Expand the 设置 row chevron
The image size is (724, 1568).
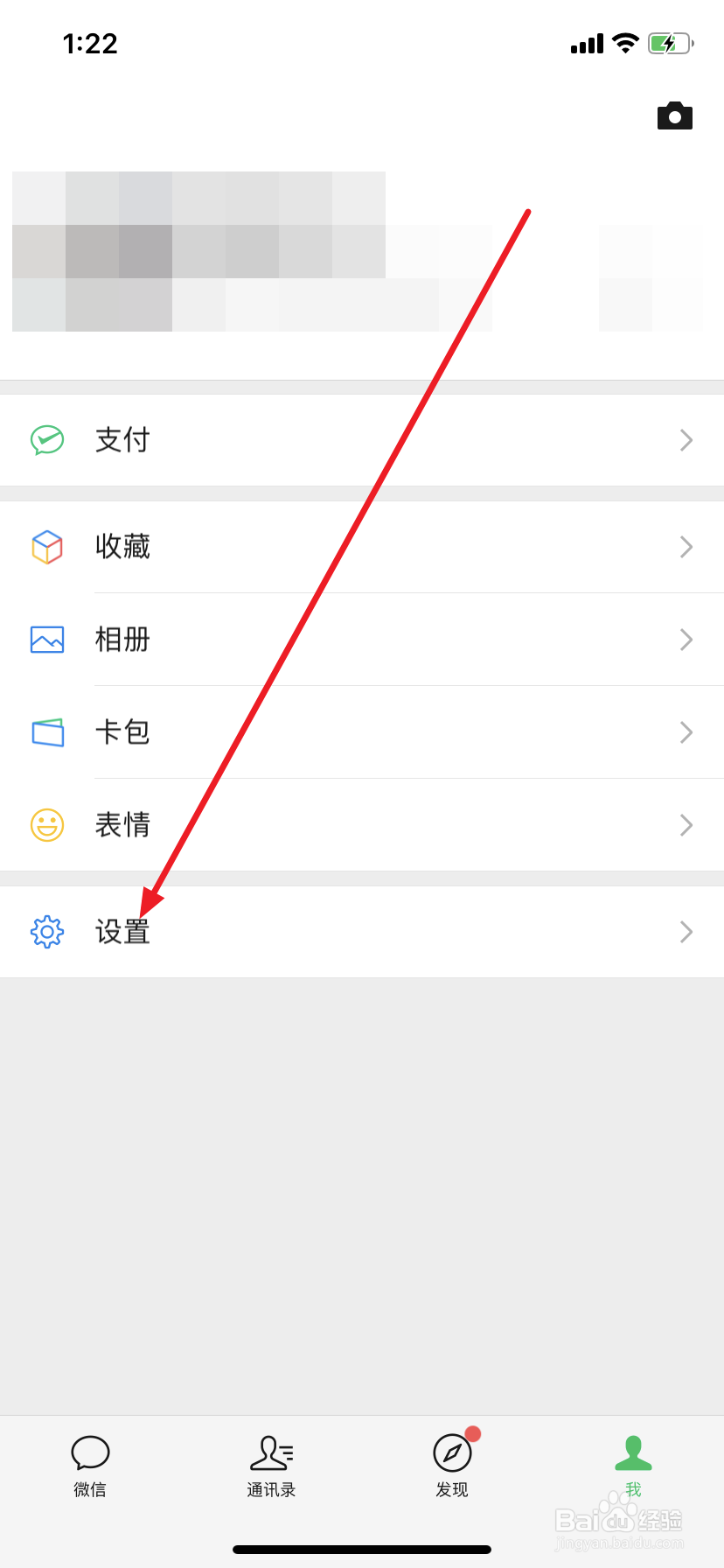[686, 932]
